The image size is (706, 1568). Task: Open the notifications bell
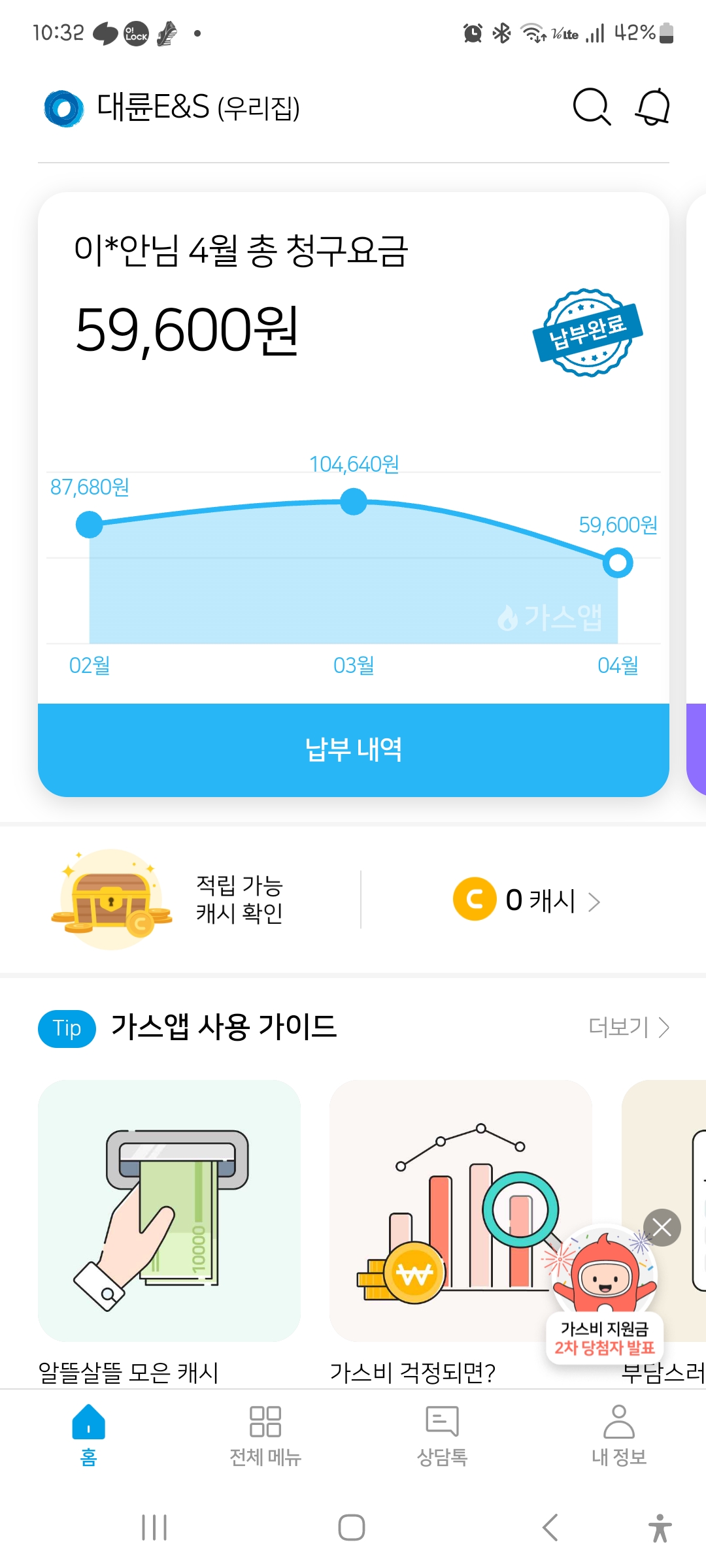(652, 107)
